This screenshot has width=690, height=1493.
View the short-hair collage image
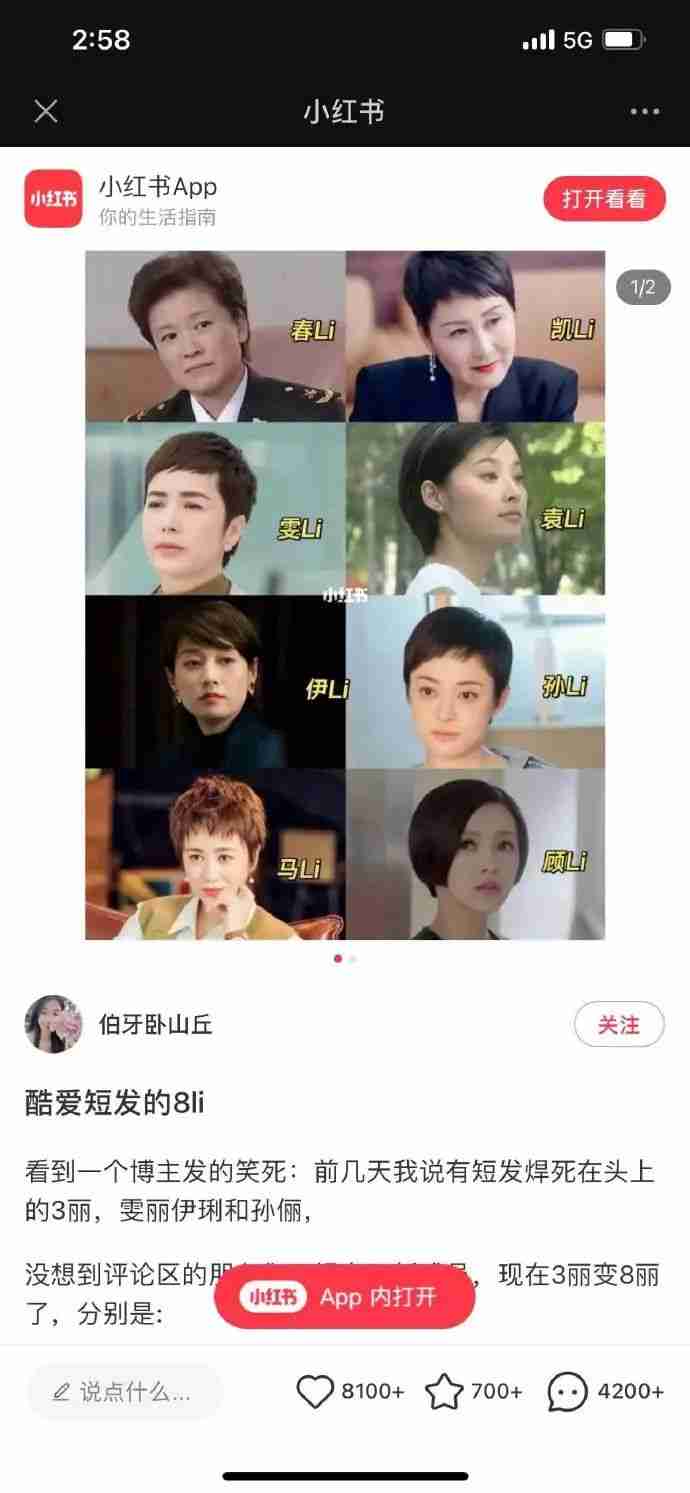coord(345,595)
